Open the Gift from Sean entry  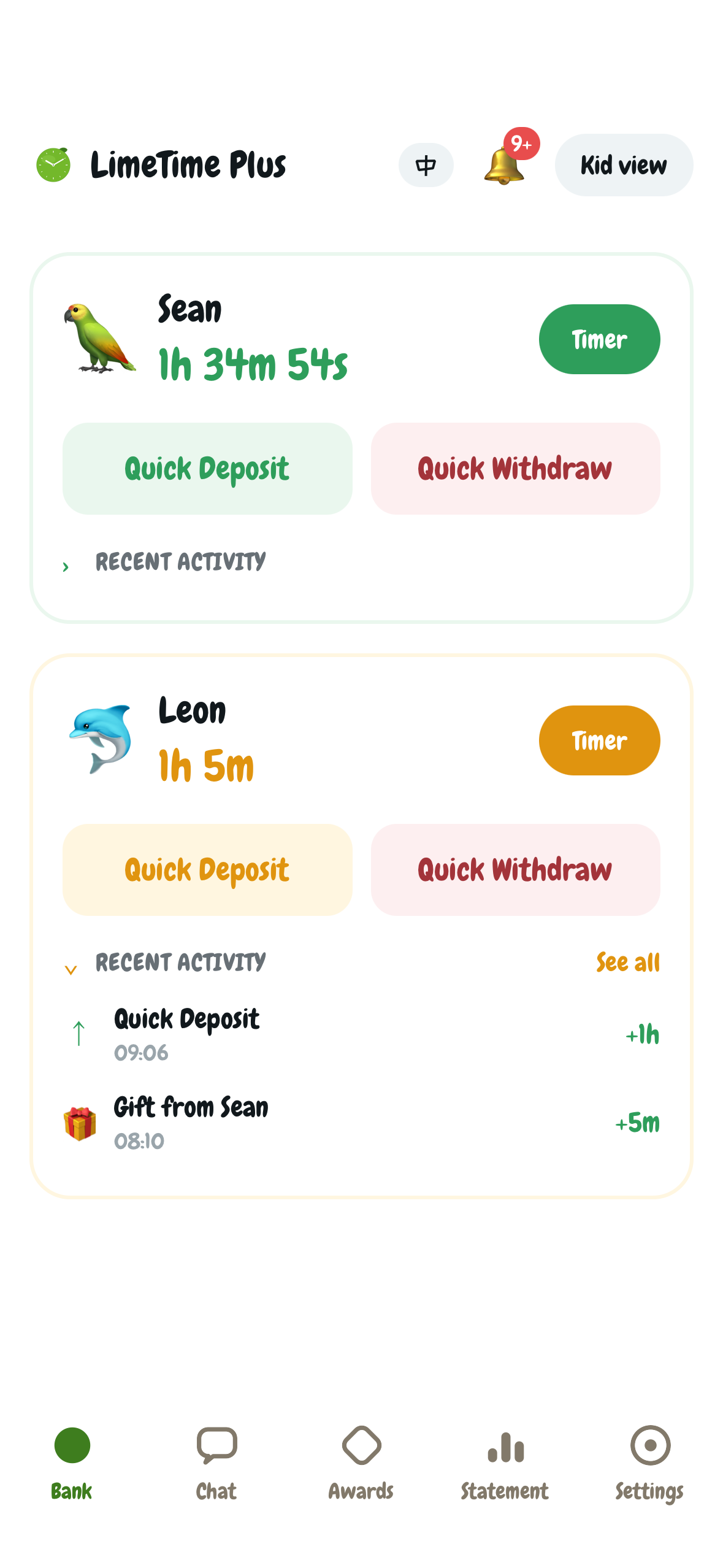(361, 1123)
